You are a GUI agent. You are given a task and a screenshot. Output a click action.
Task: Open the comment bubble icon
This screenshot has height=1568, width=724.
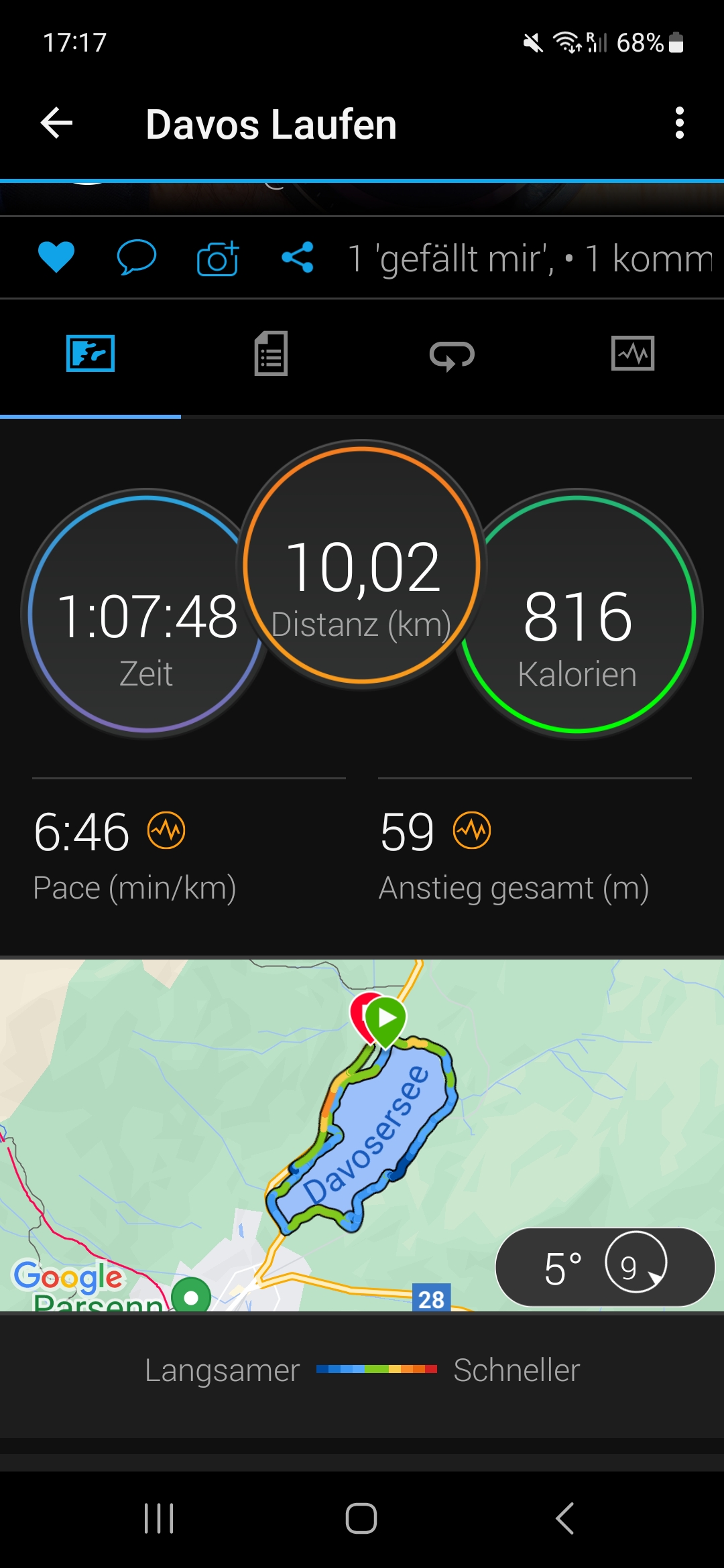tap(137, 258)
